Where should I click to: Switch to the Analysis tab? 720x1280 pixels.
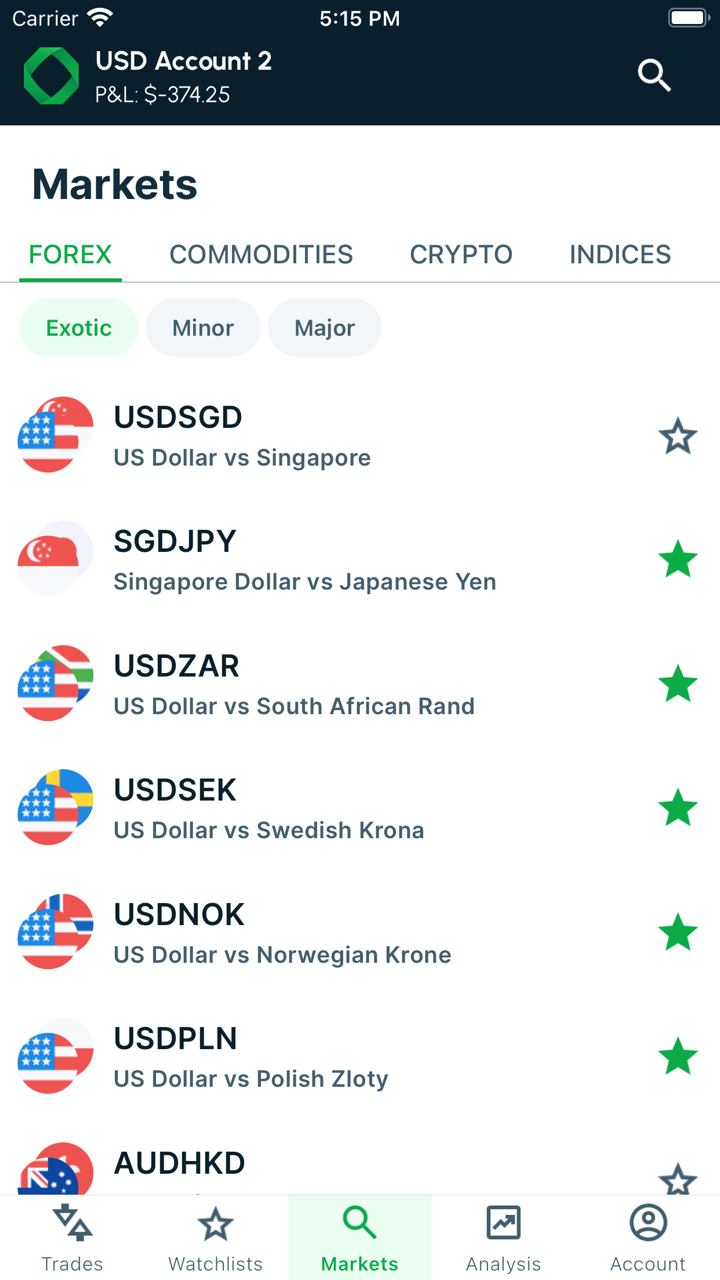click(503, 1238)
